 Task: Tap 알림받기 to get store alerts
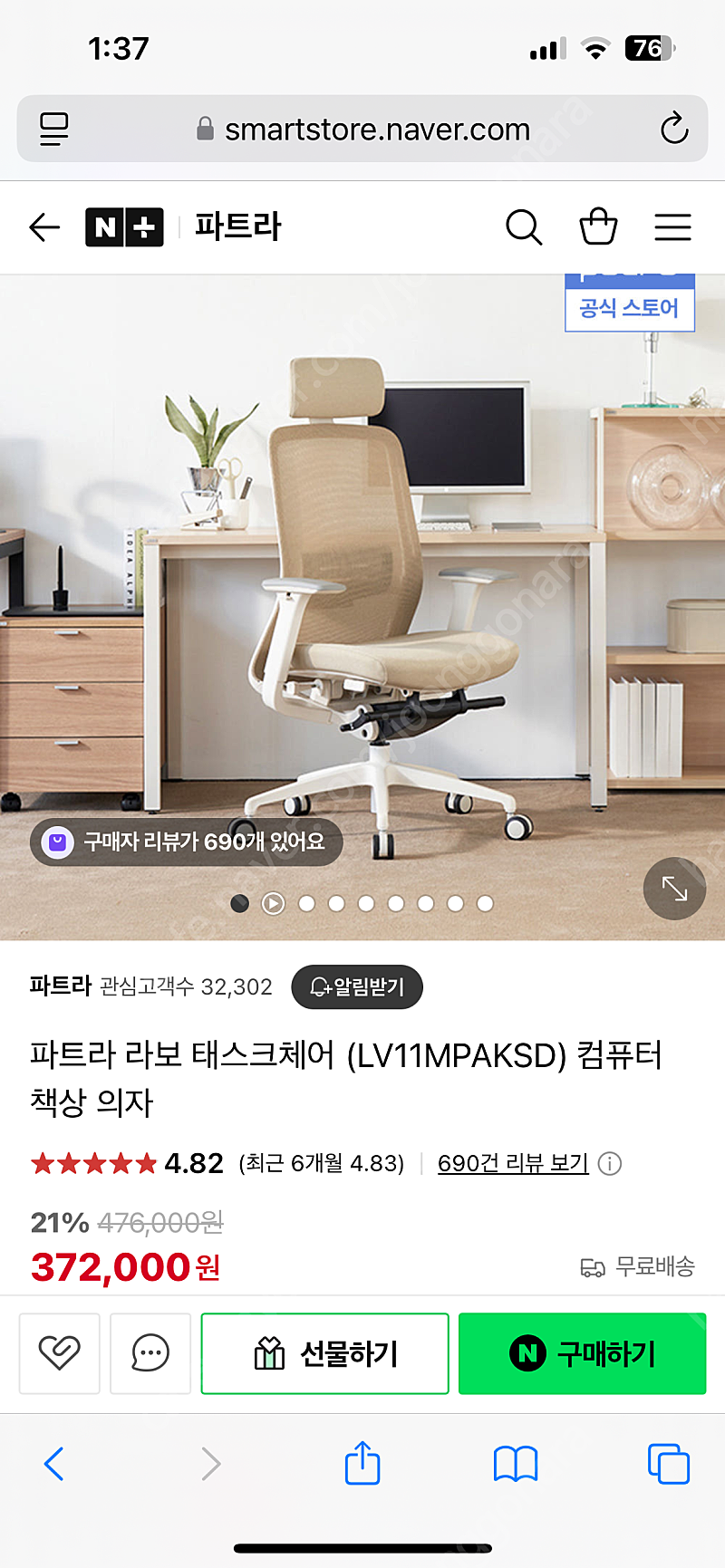(357, 986)
